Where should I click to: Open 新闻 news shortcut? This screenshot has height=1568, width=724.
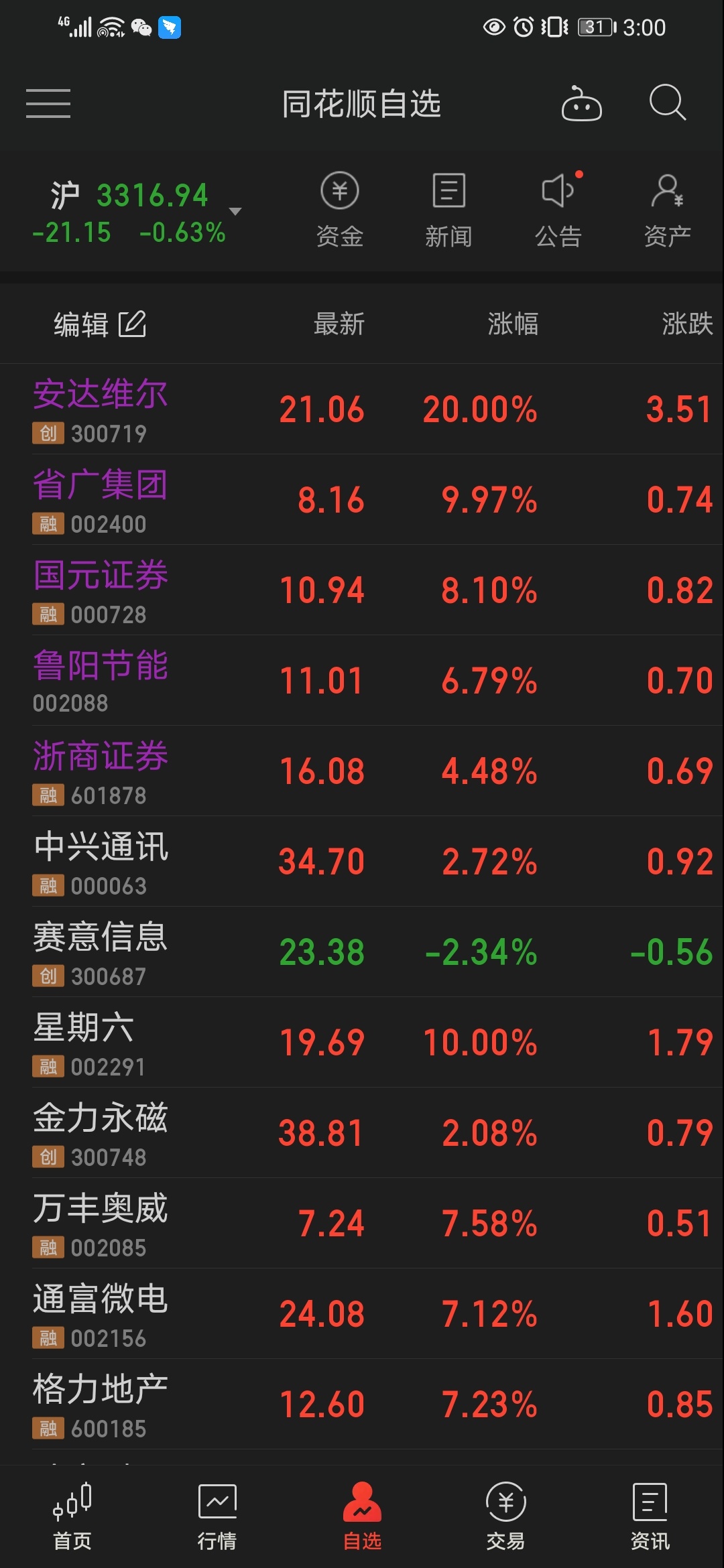(448, 210)
